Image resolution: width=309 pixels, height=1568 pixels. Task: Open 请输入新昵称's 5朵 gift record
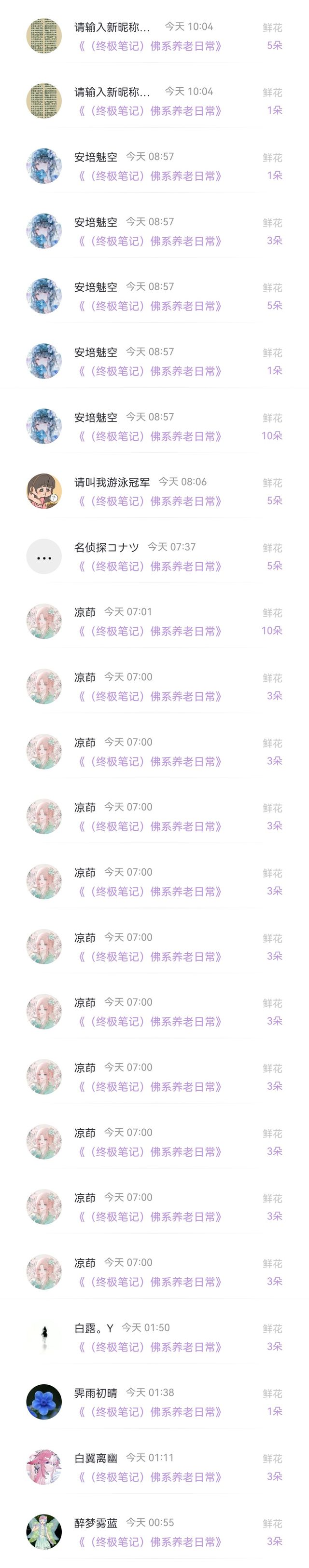pos(154,36)
